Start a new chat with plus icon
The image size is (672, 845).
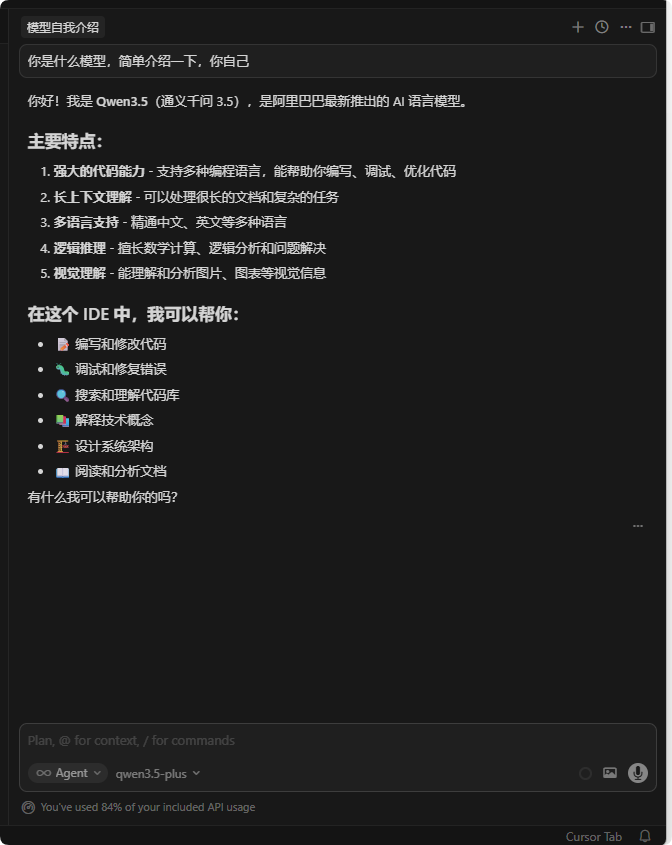[577, 27]
